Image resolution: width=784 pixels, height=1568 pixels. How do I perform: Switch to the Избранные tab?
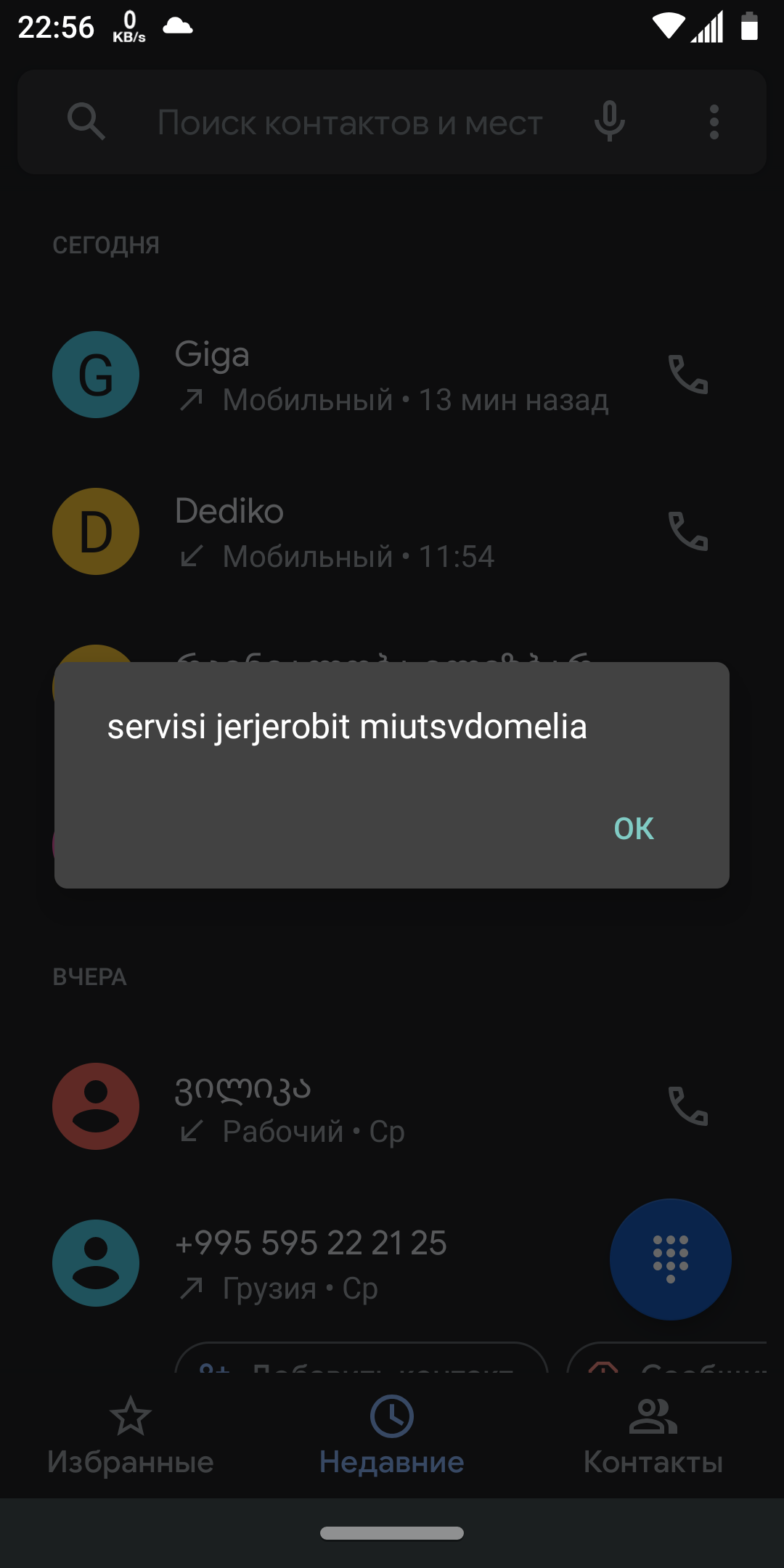131,1437
